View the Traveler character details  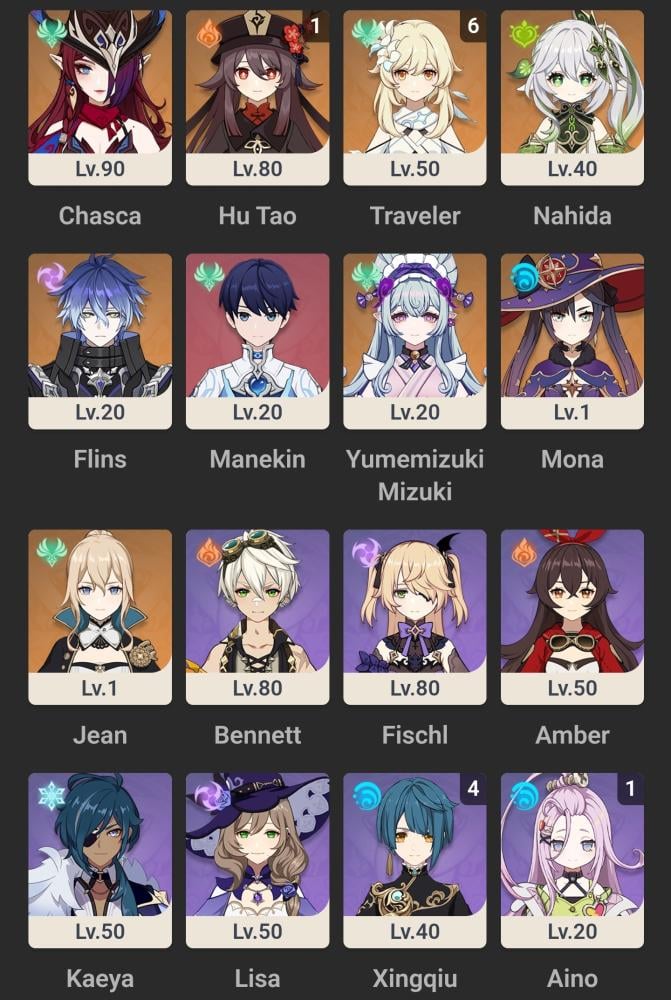coord(415,97)
